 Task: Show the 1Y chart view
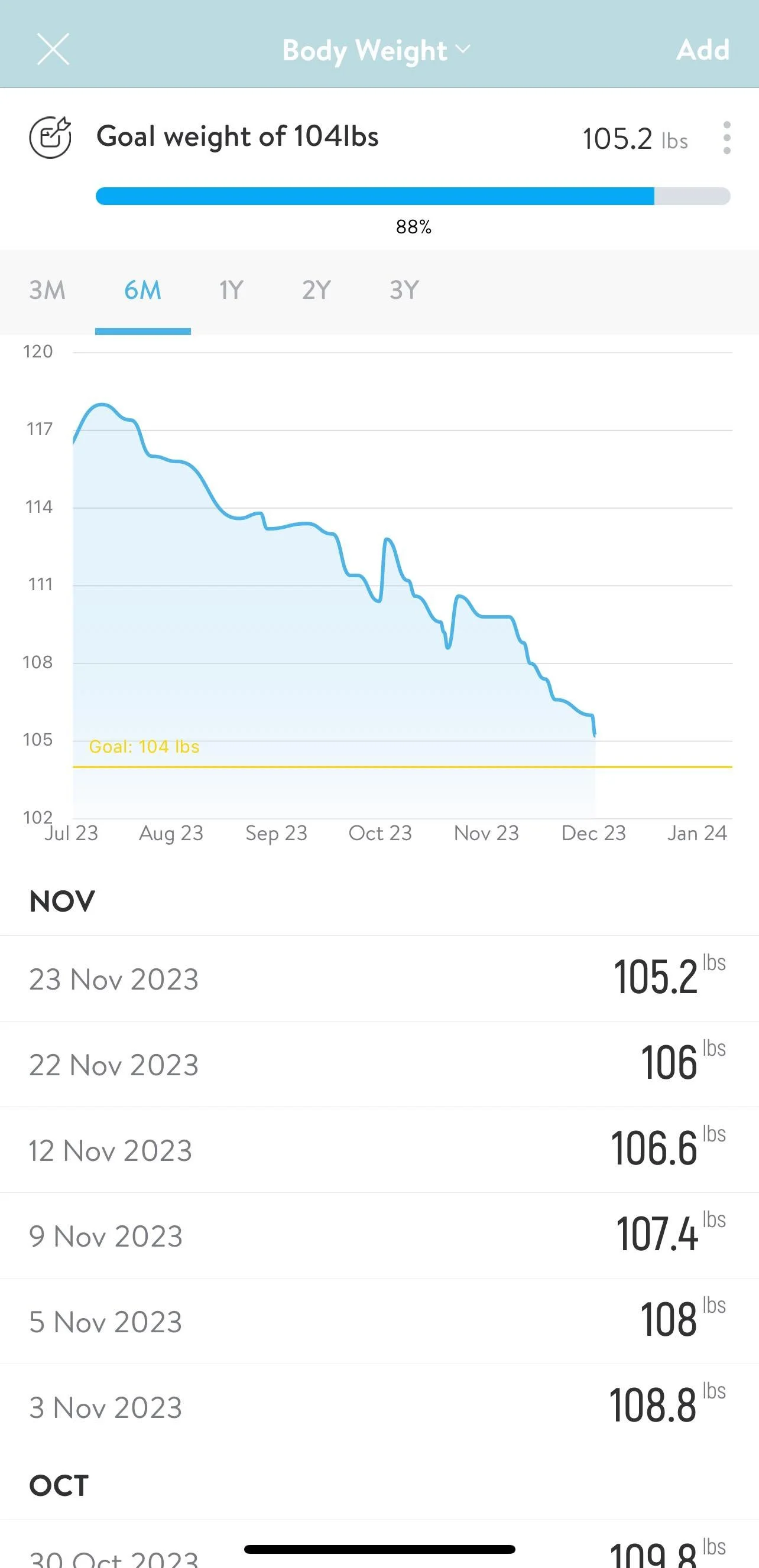coord(232,290)
